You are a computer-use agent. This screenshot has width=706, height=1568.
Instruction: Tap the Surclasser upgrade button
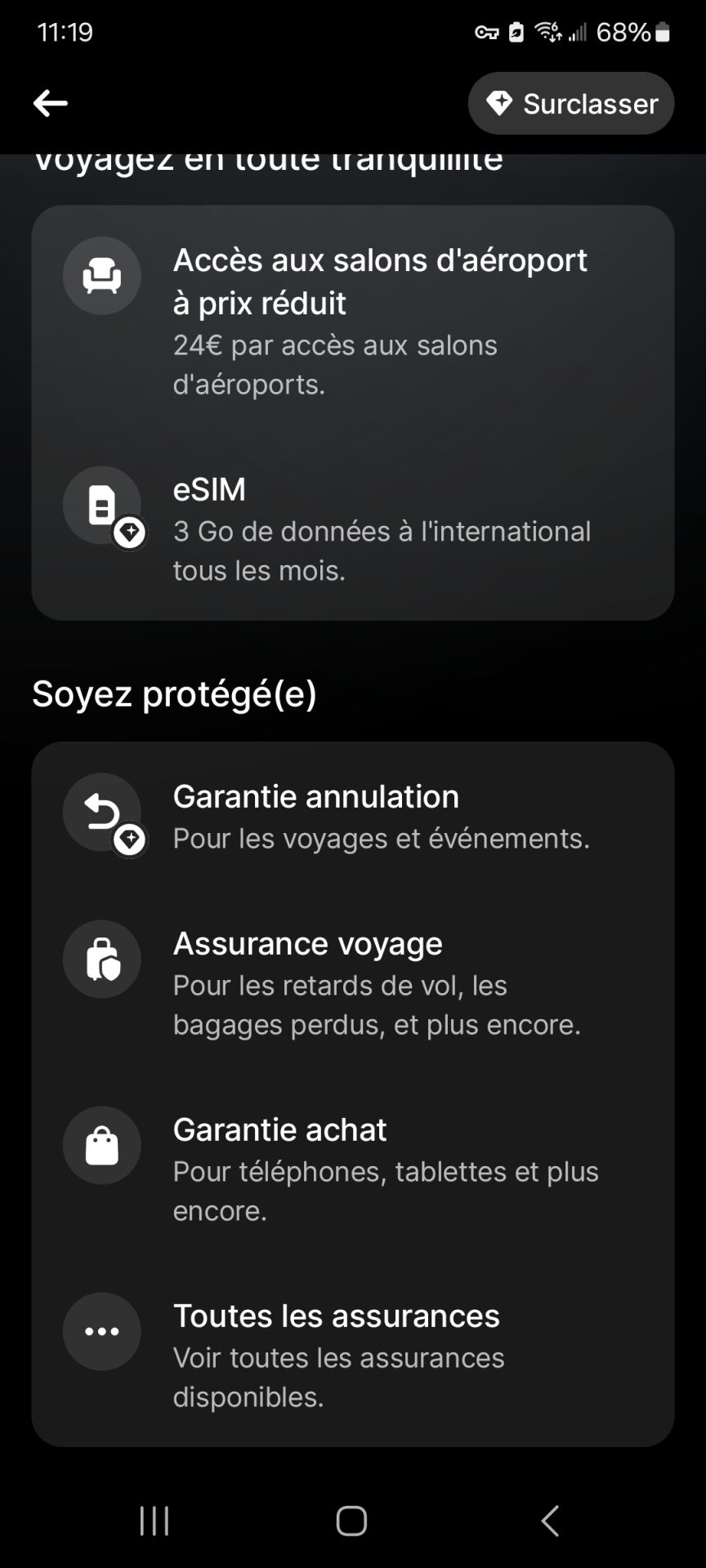pos(571,104)
